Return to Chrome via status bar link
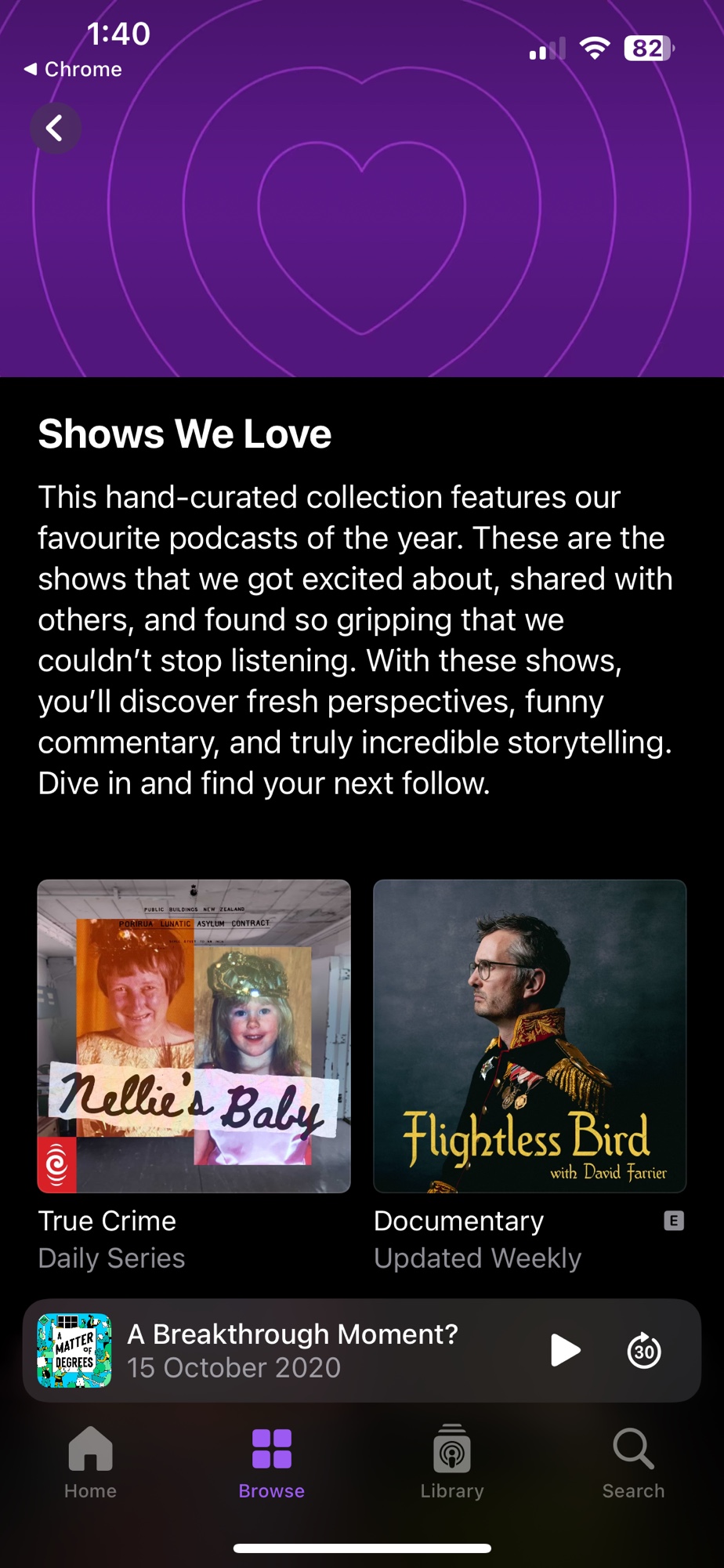This screenshot has height=1568, width=724. tap(73, 69)
